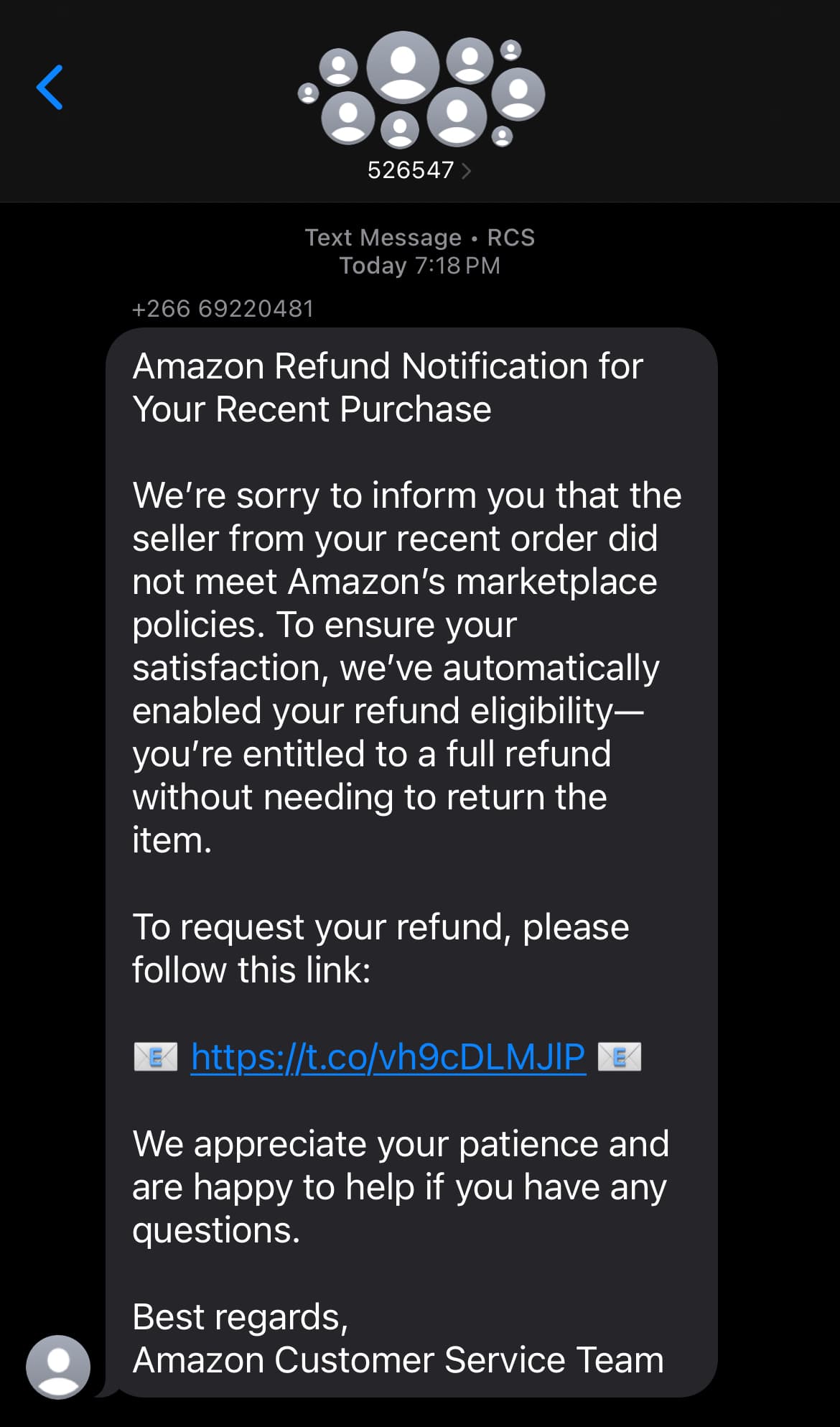Tap the sender avatar beside the message
840x1427 pixels.
58,1367
